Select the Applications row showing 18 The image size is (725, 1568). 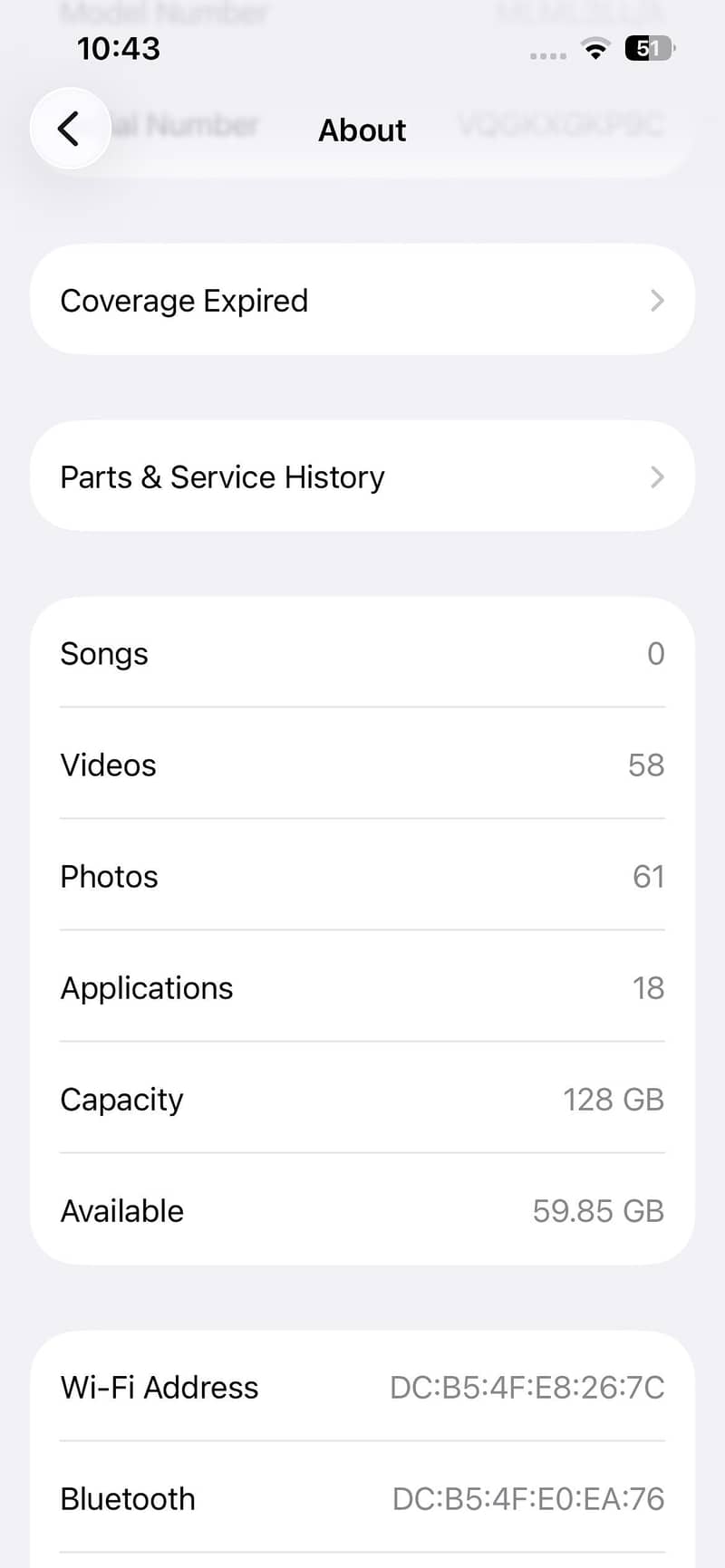(362, 987)
